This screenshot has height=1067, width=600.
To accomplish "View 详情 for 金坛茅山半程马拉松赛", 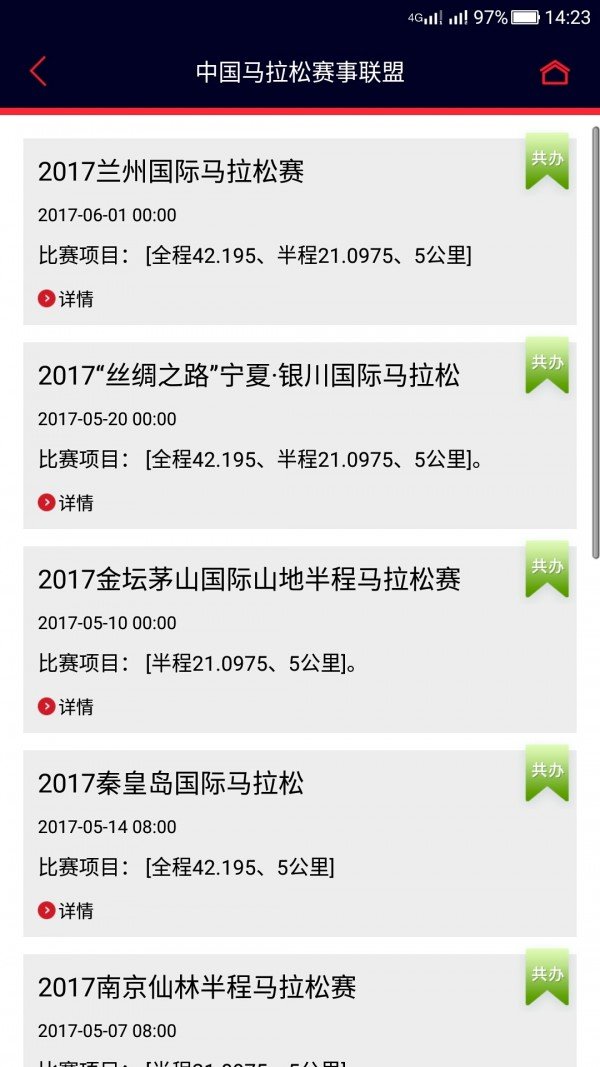I will (66, 706).
